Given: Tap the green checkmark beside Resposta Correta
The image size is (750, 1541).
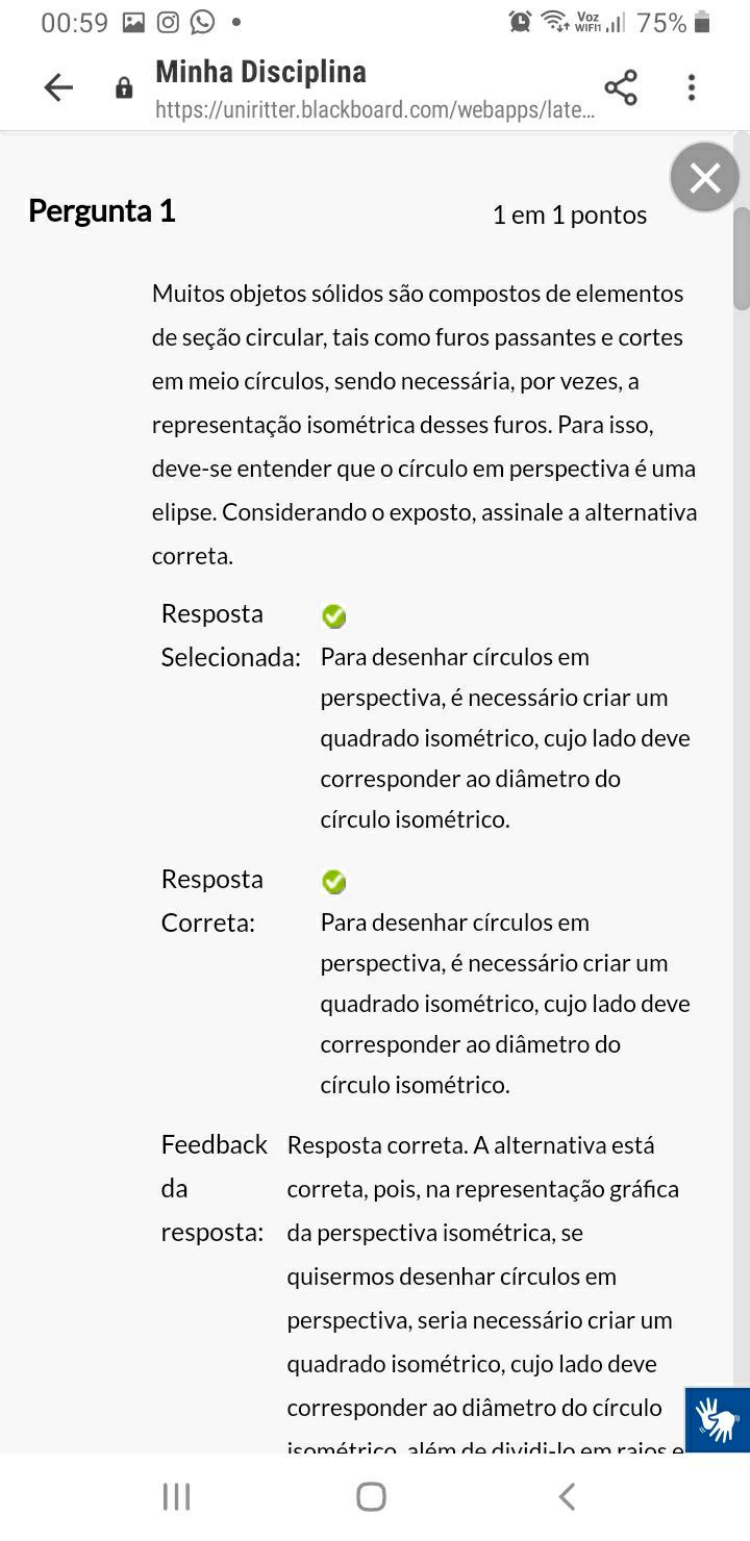Looking at the screenshot, I should (x=333, y=881).
